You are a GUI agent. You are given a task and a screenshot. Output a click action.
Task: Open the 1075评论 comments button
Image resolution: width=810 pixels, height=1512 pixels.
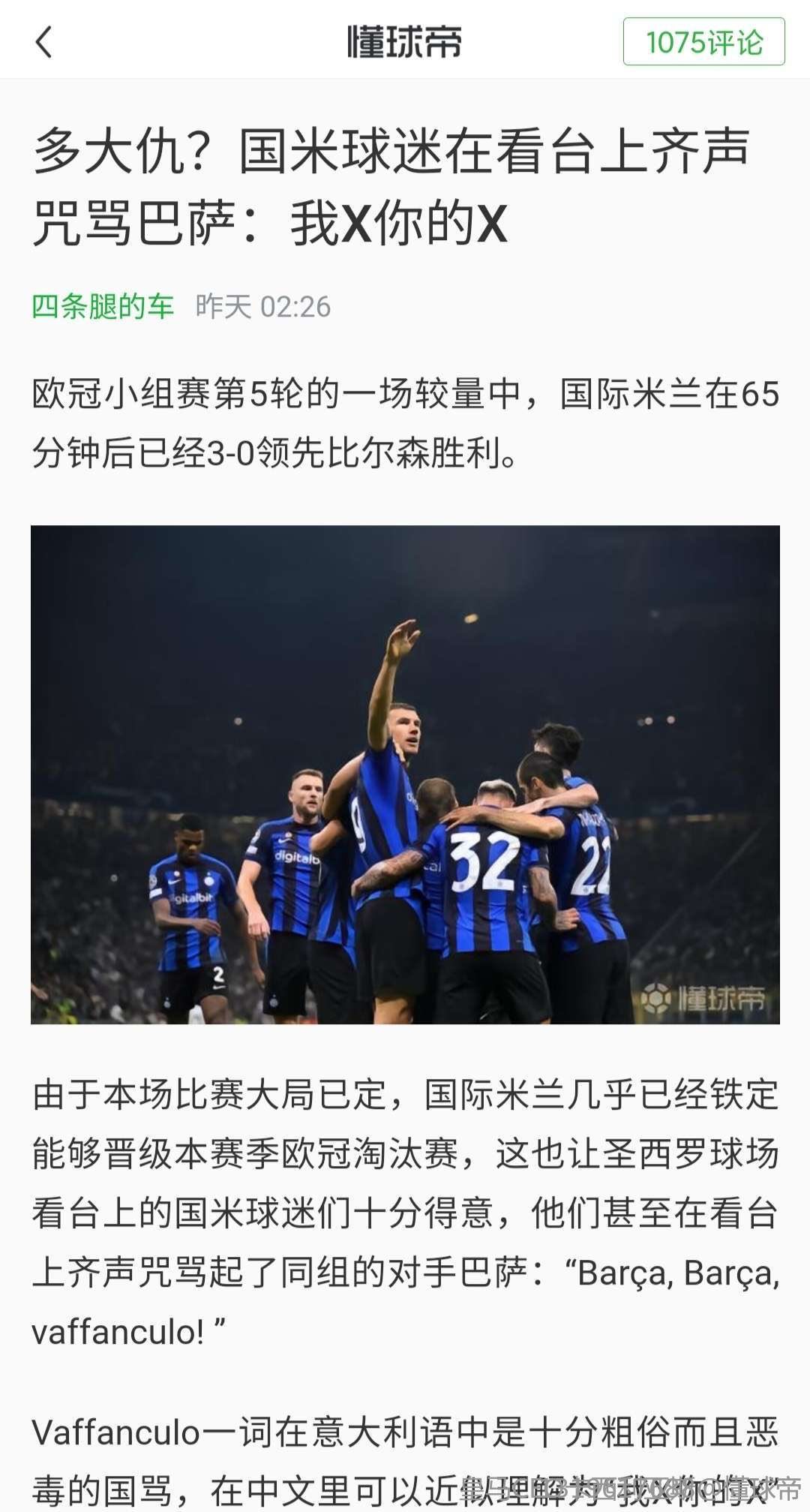click(703, 42)
